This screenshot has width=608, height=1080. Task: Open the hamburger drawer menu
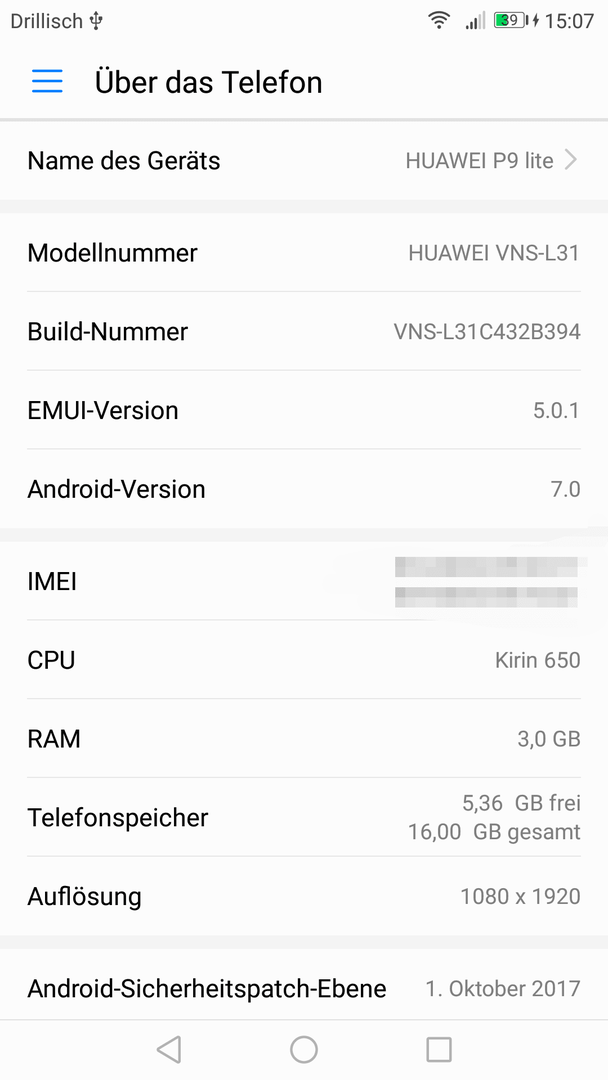pyautogui.click(x=47, y=82)
